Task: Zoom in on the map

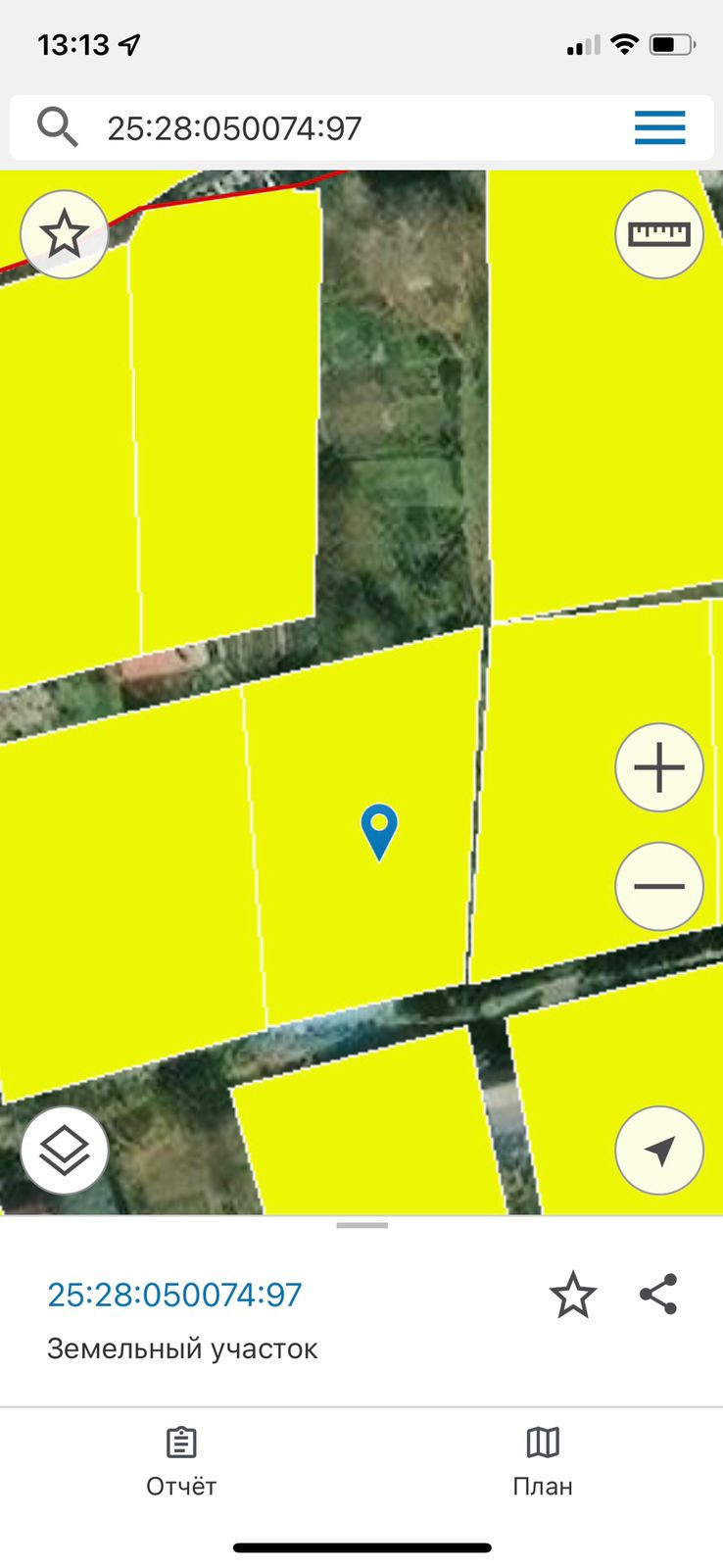Action: click(659, 767)
